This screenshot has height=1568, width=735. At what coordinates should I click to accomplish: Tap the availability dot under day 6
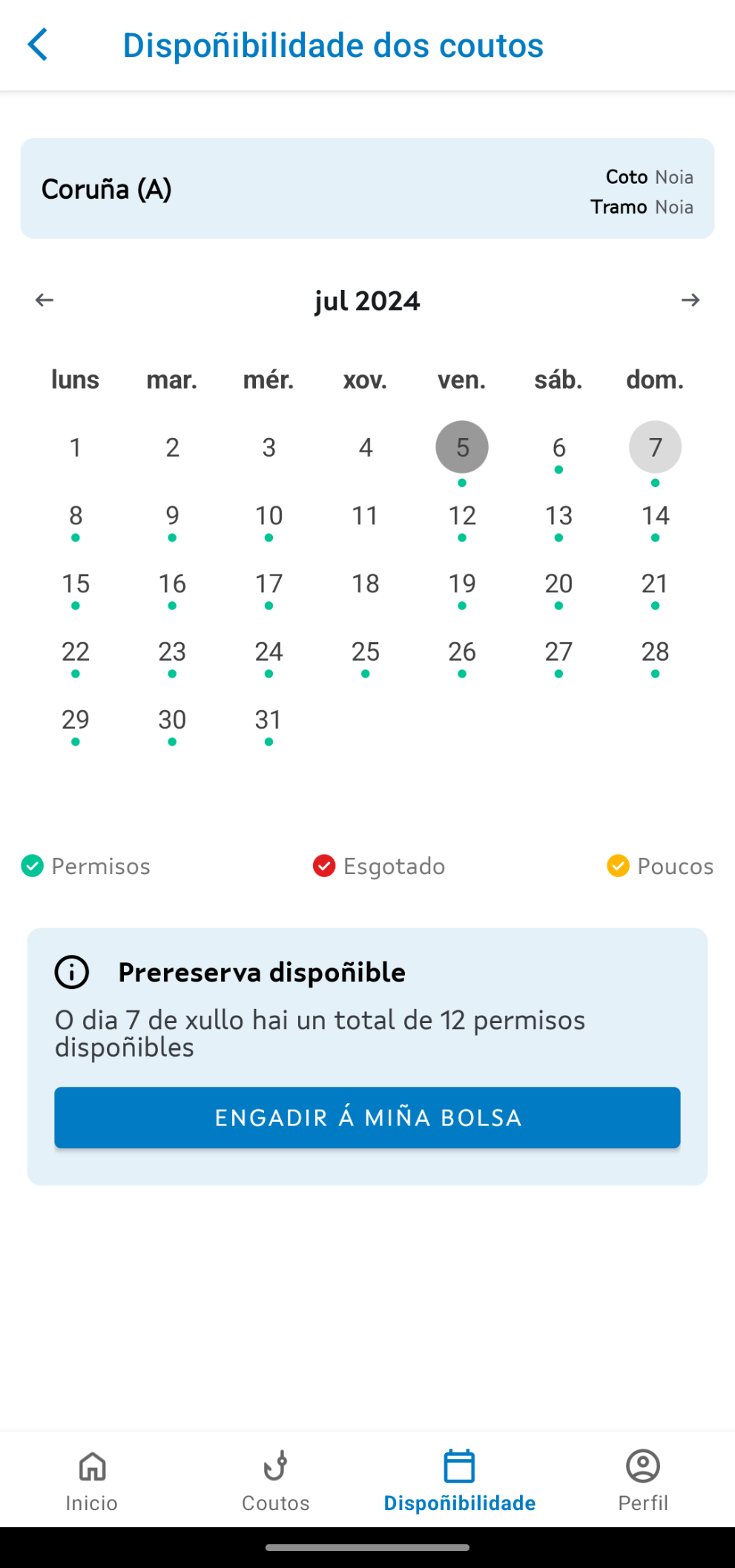pos(558,469)
